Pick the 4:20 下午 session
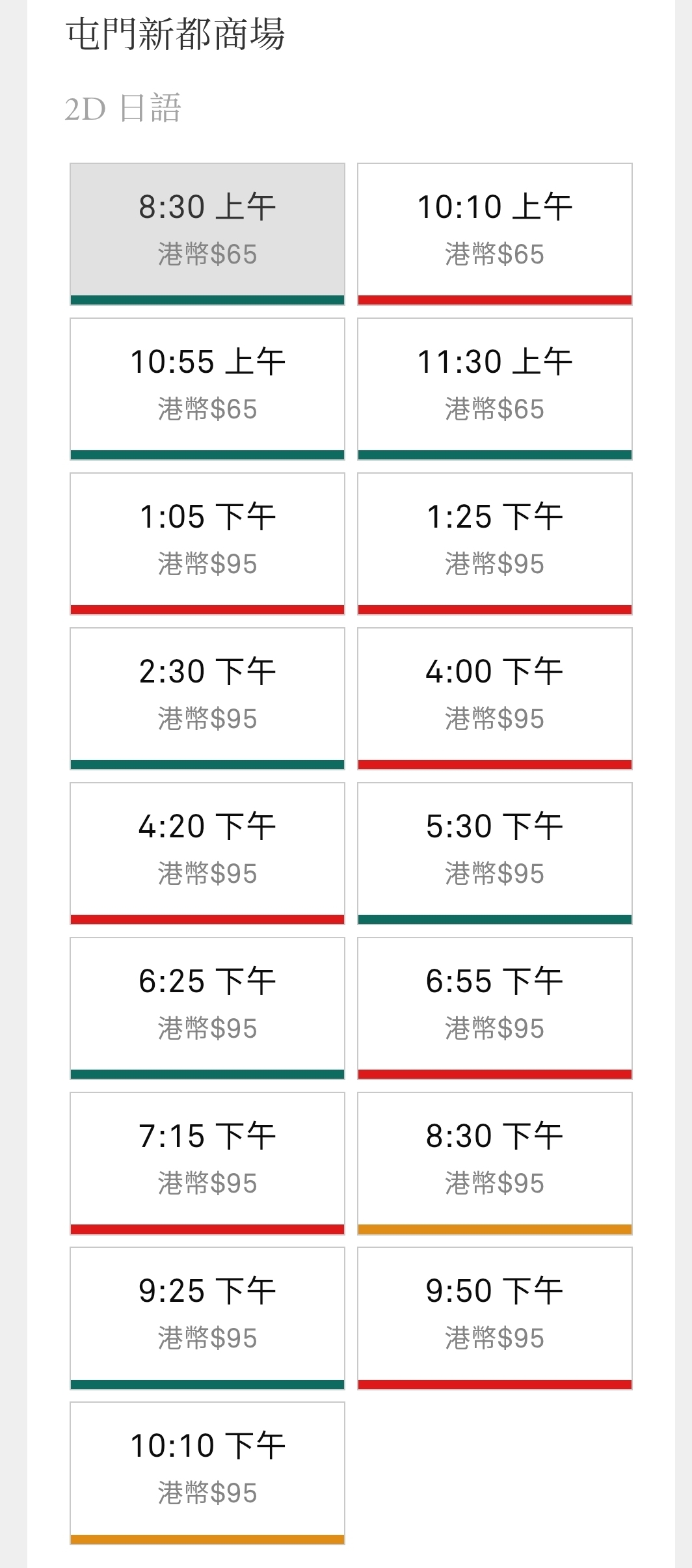 click(207, 854)
